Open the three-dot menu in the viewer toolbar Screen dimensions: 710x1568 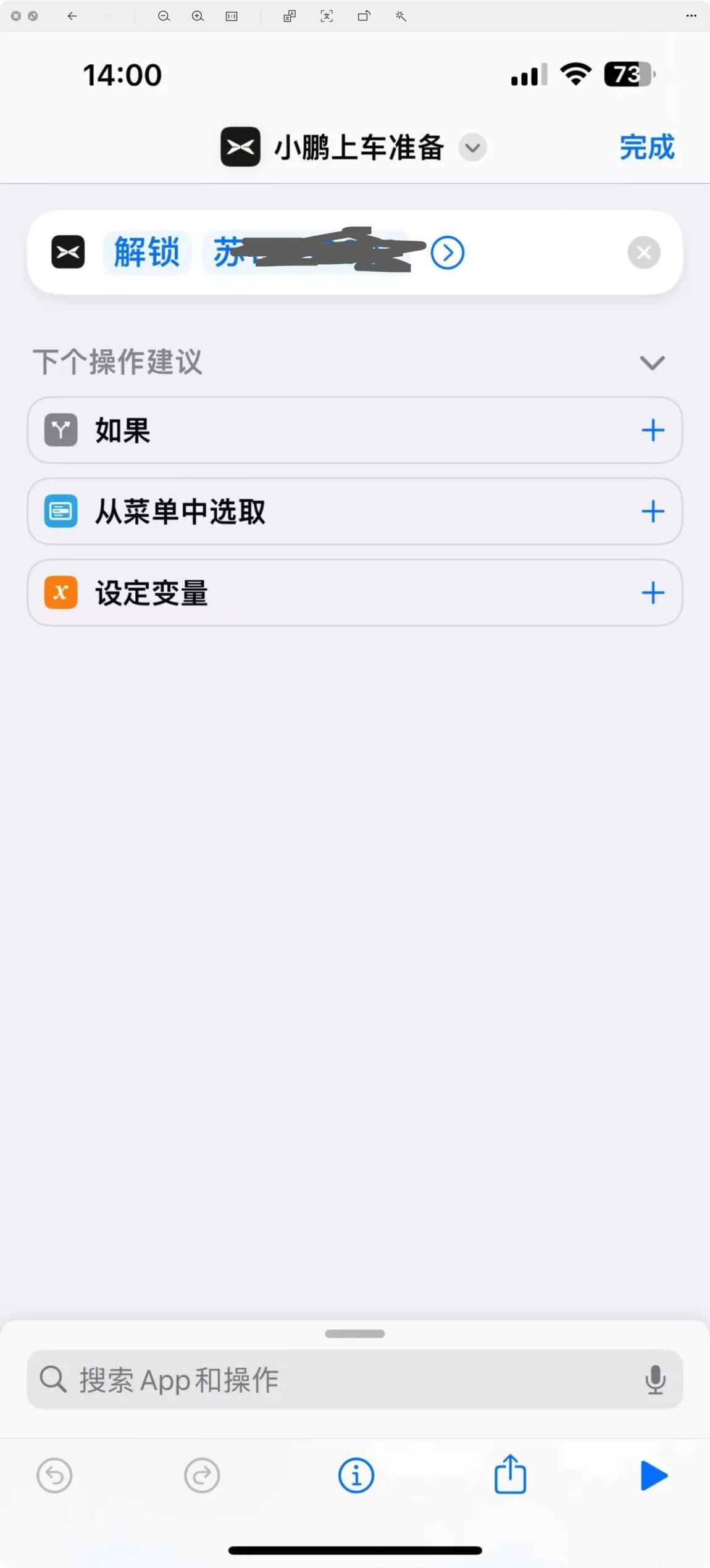click(x=691, y=16)
